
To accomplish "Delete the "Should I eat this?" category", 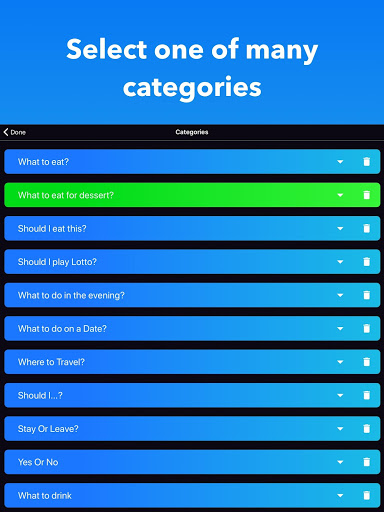I will 366,228.
